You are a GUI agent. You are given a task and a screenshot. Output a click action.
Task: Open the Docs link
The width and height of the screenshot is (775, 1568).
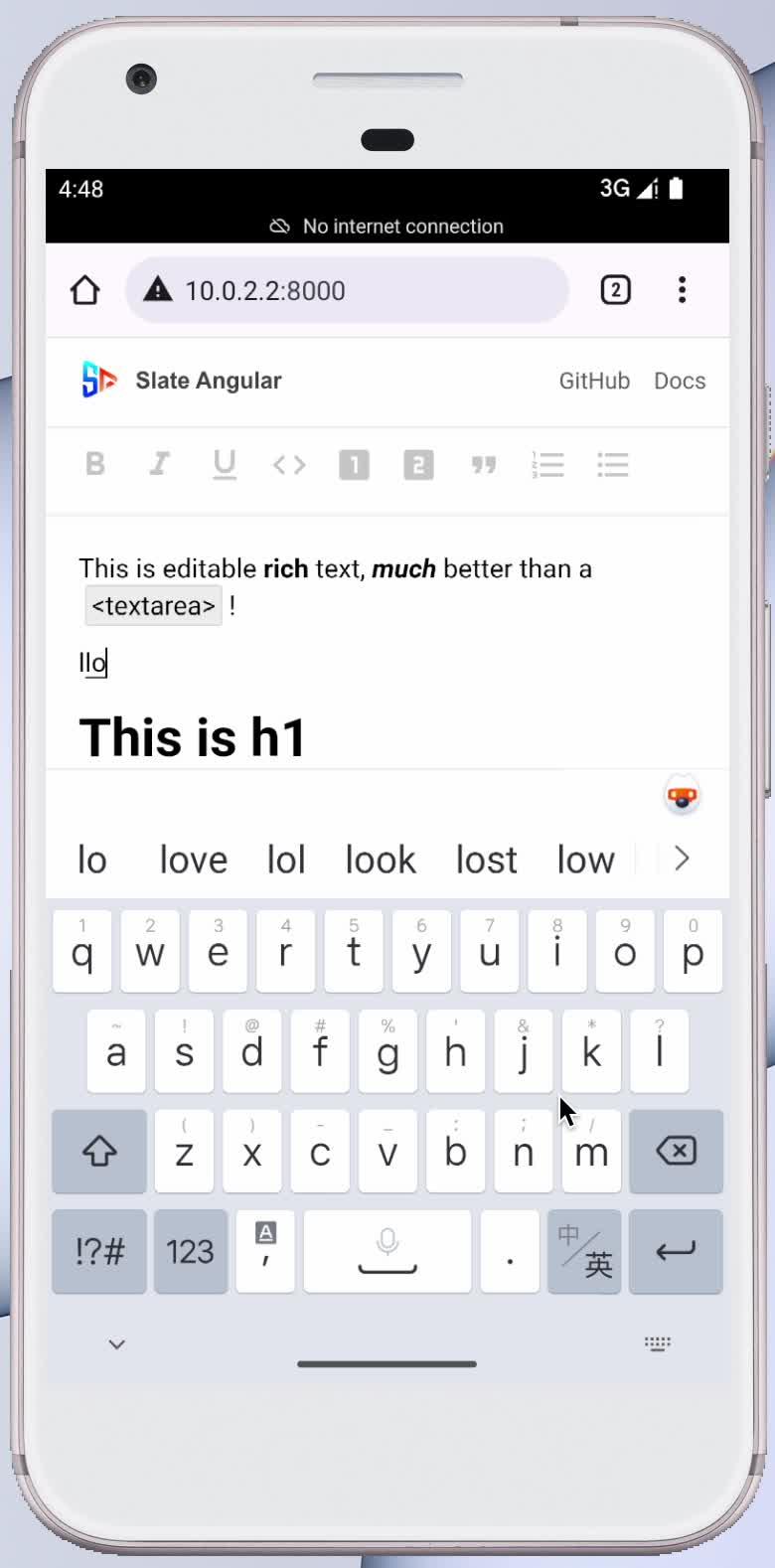point(680,381)
